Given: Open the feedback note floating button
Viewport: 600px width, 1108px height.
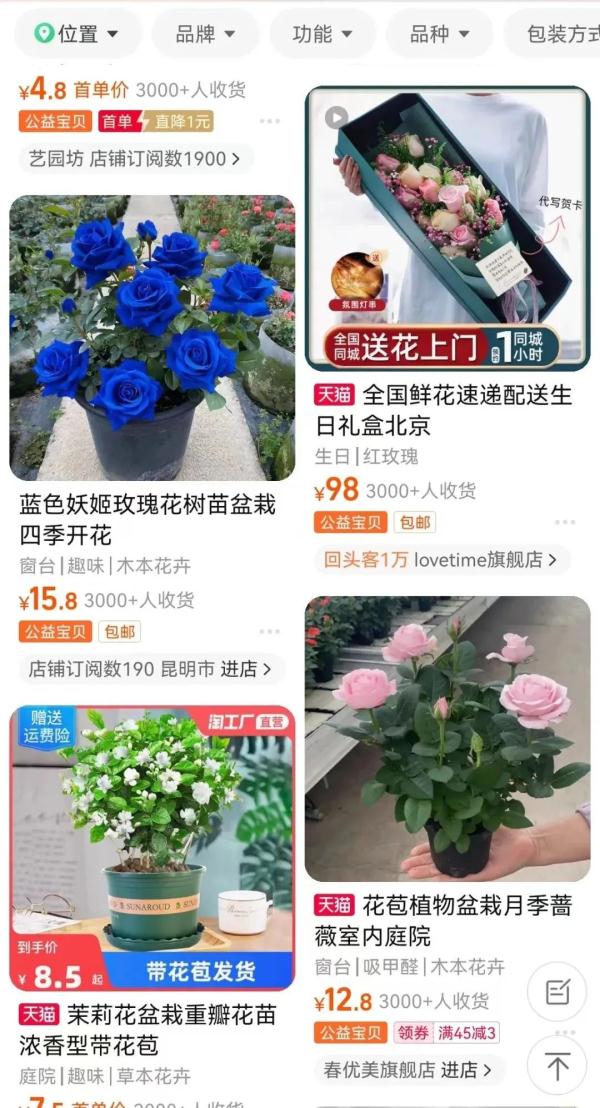Looking at the screenshot, I should [556, 992].
